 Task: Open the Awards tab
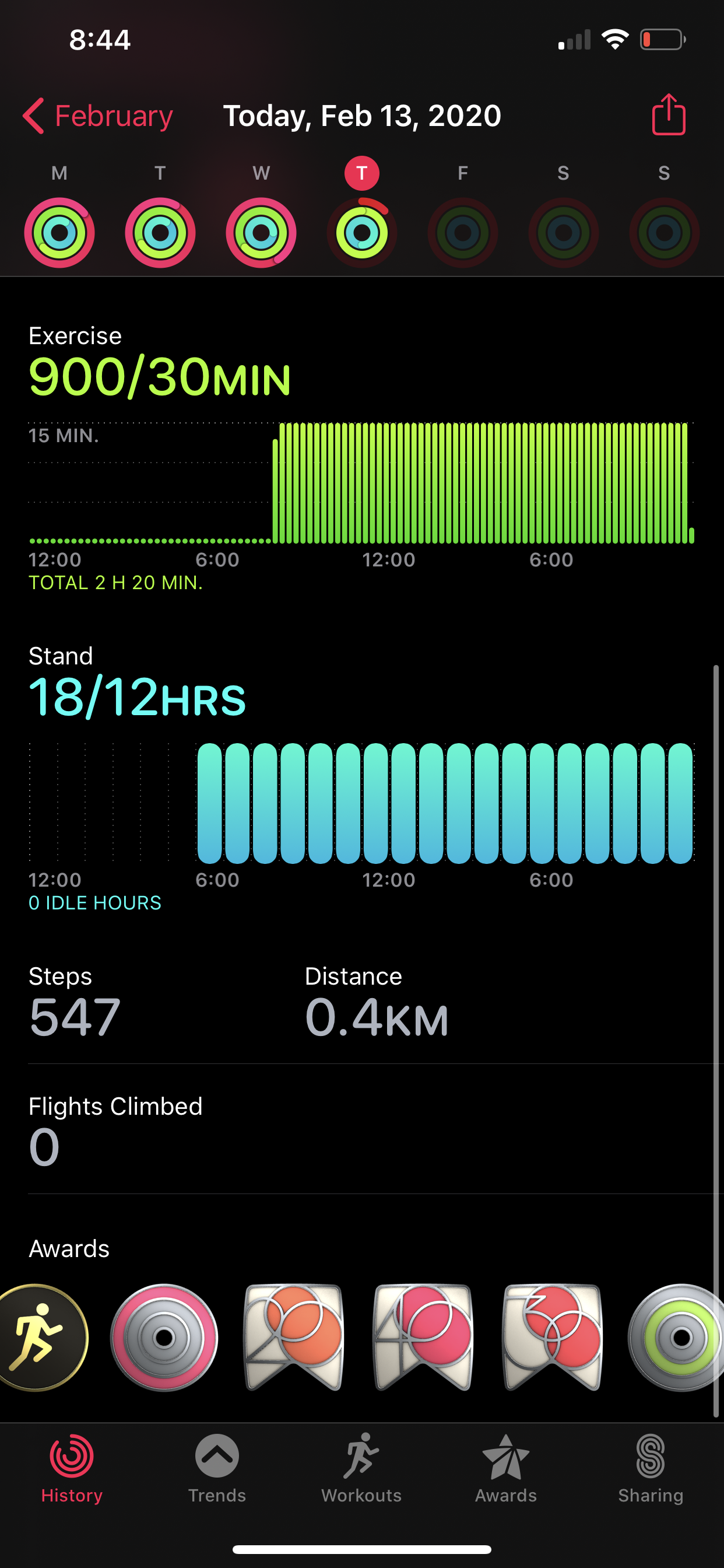coord(505,1468)
